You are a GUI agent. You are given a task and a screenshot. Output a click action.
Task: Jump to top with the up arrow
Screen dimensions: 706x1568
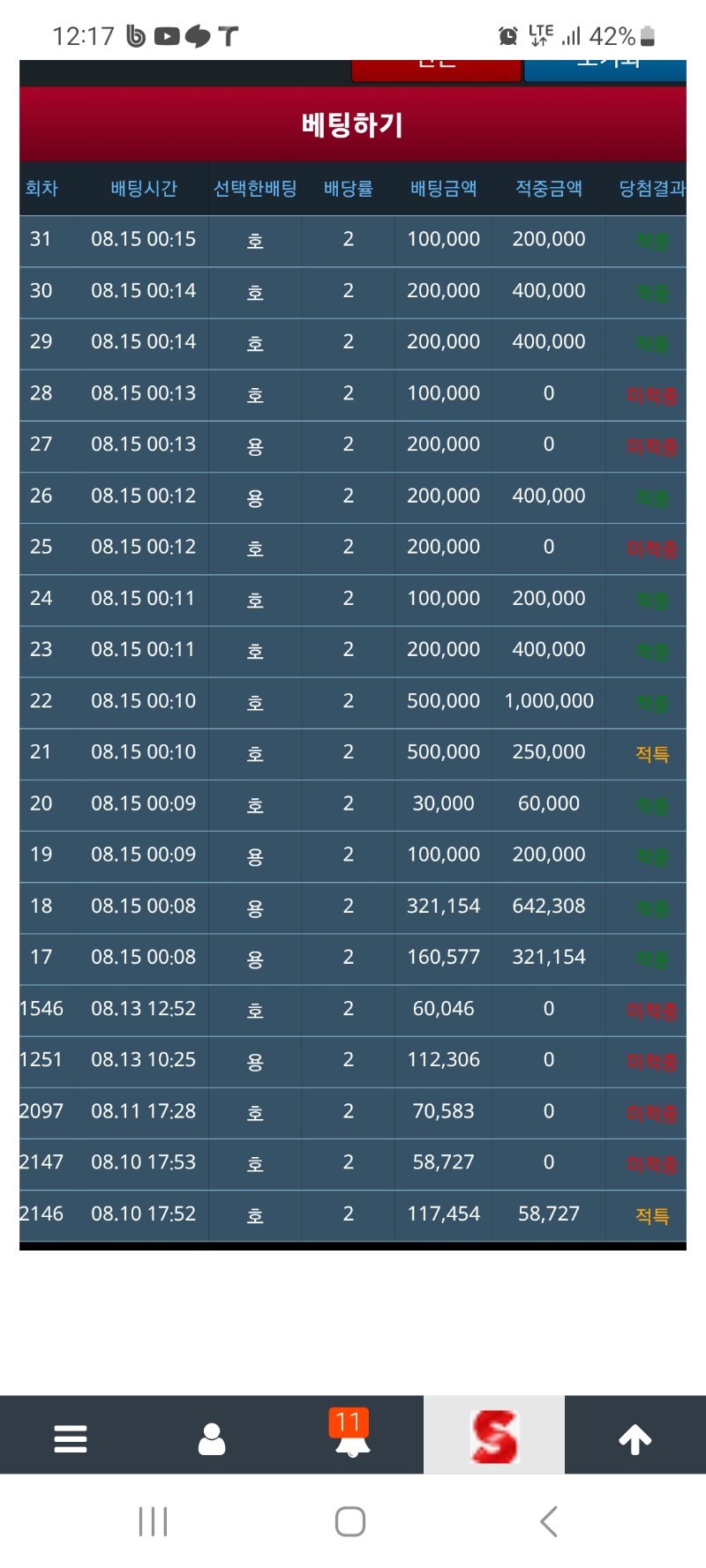[635, 1439]
